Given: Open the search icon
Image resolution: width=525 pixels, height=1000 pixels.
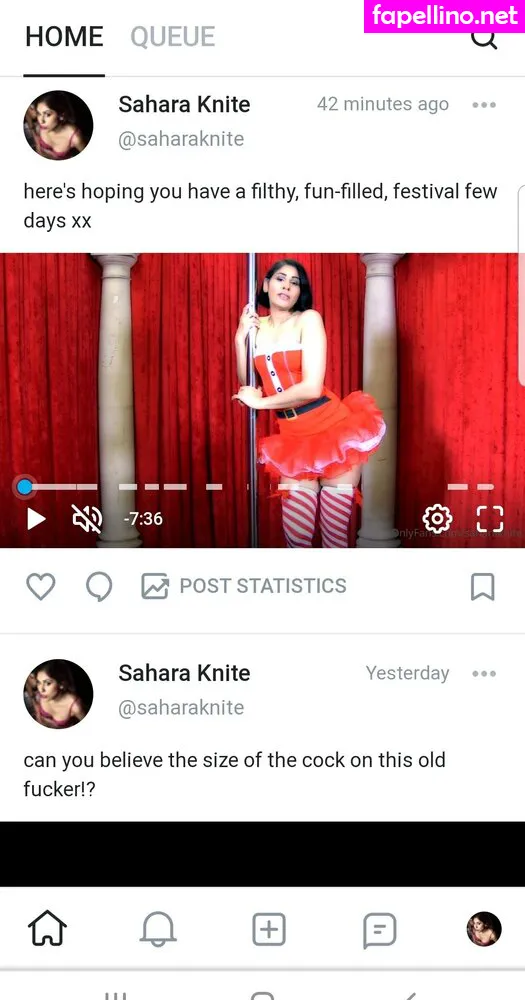Looking at the screenshot, I should point(484,38).
